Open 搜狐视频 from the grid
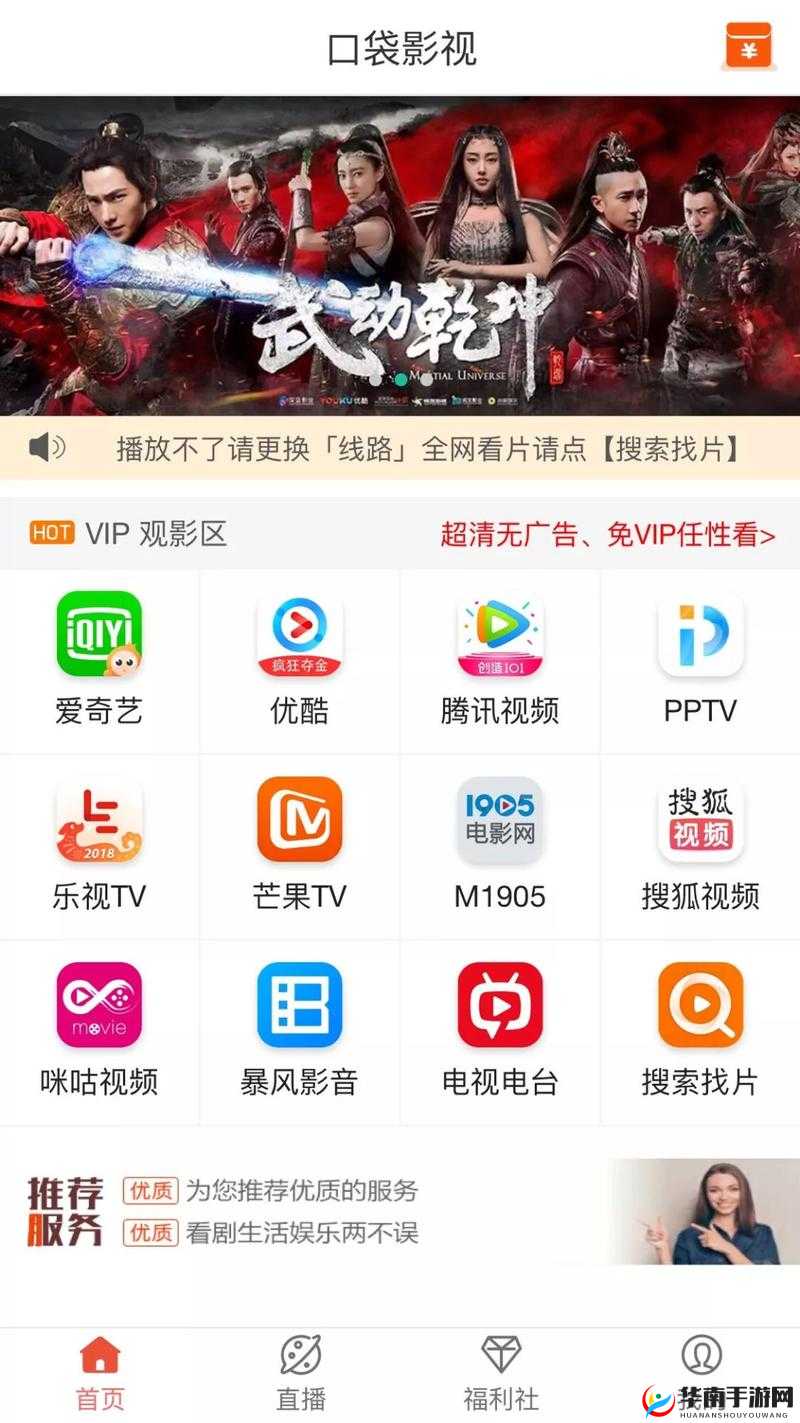 pyautogui.click(x=700, y=822)
